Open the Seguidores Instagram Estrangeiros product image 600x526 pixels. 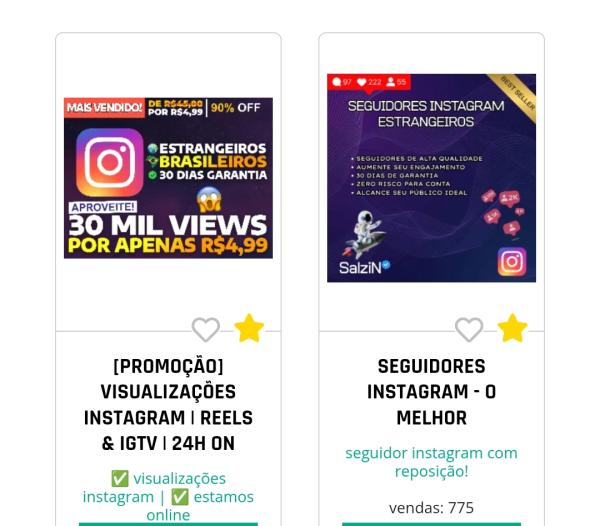pyautogui.click(x=431, y=178)
